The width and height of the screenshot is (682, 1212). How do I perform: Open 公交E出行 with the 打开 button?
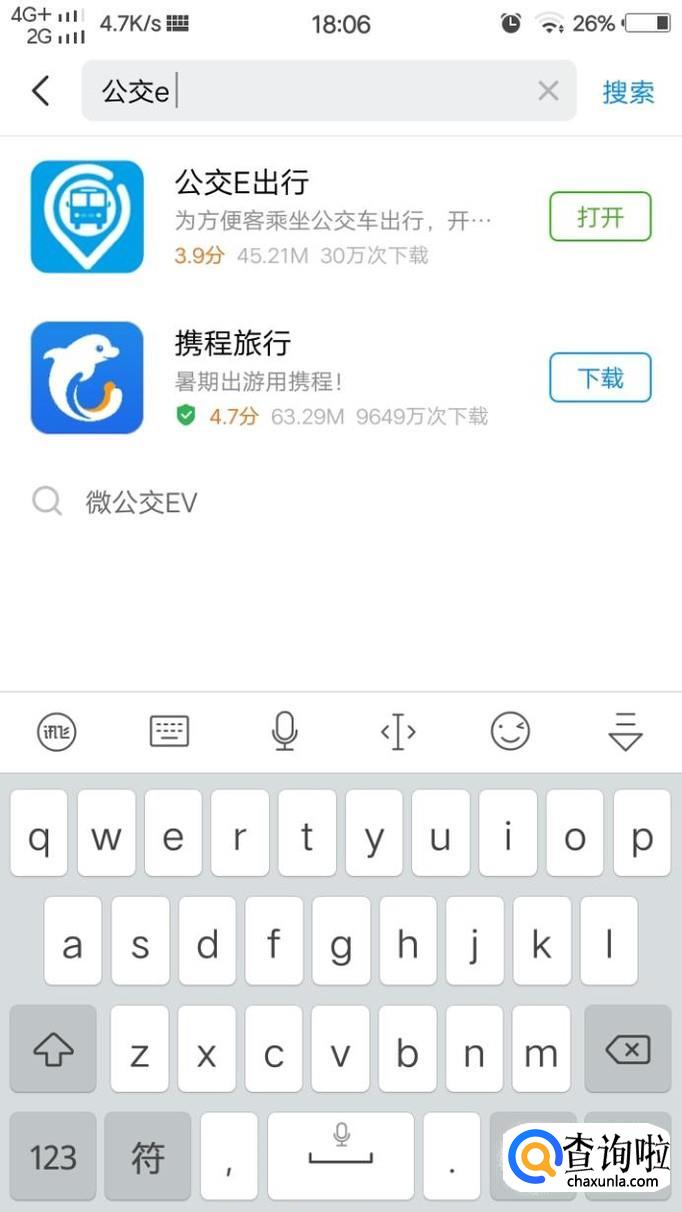tap(600, 216)
